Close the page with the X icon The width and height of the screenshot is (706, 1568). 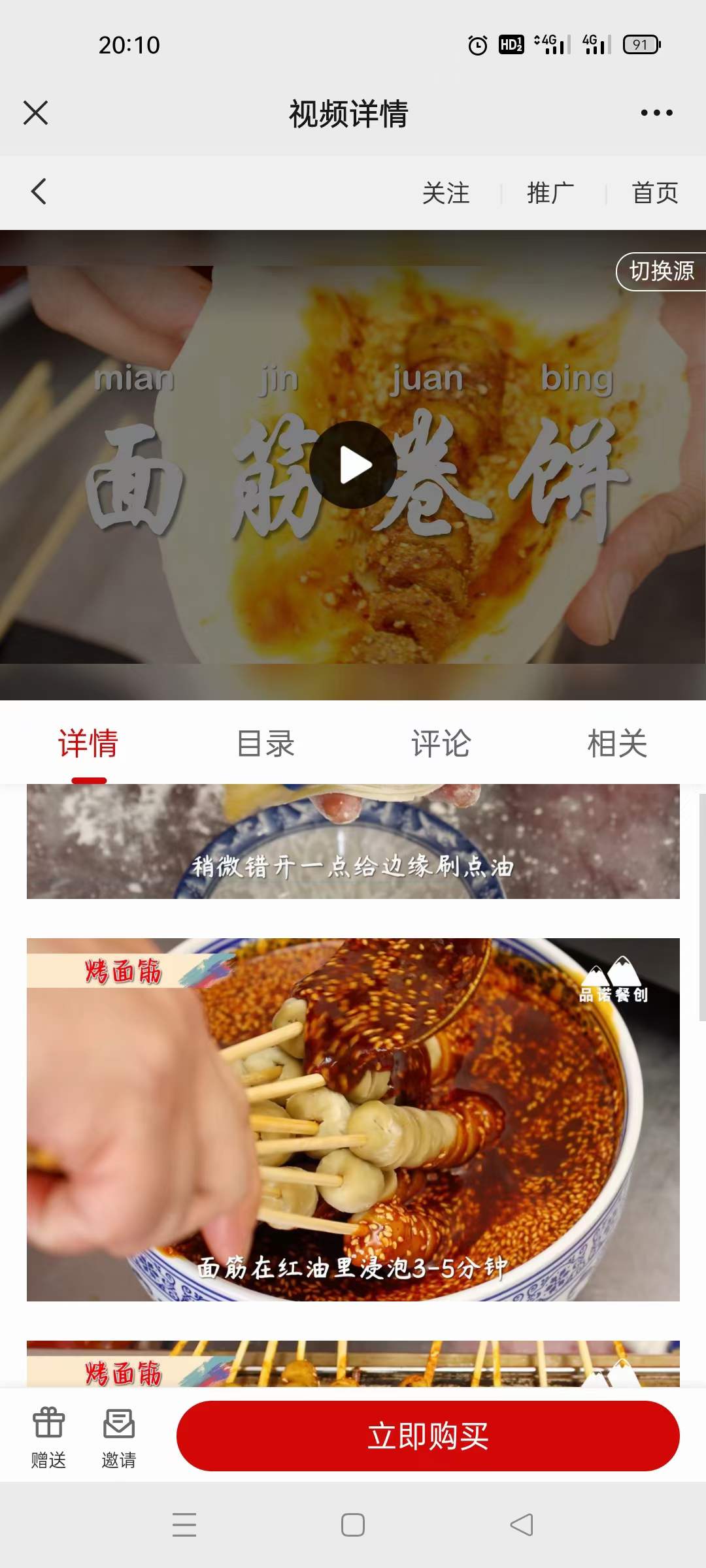click(x=36, y=112)
